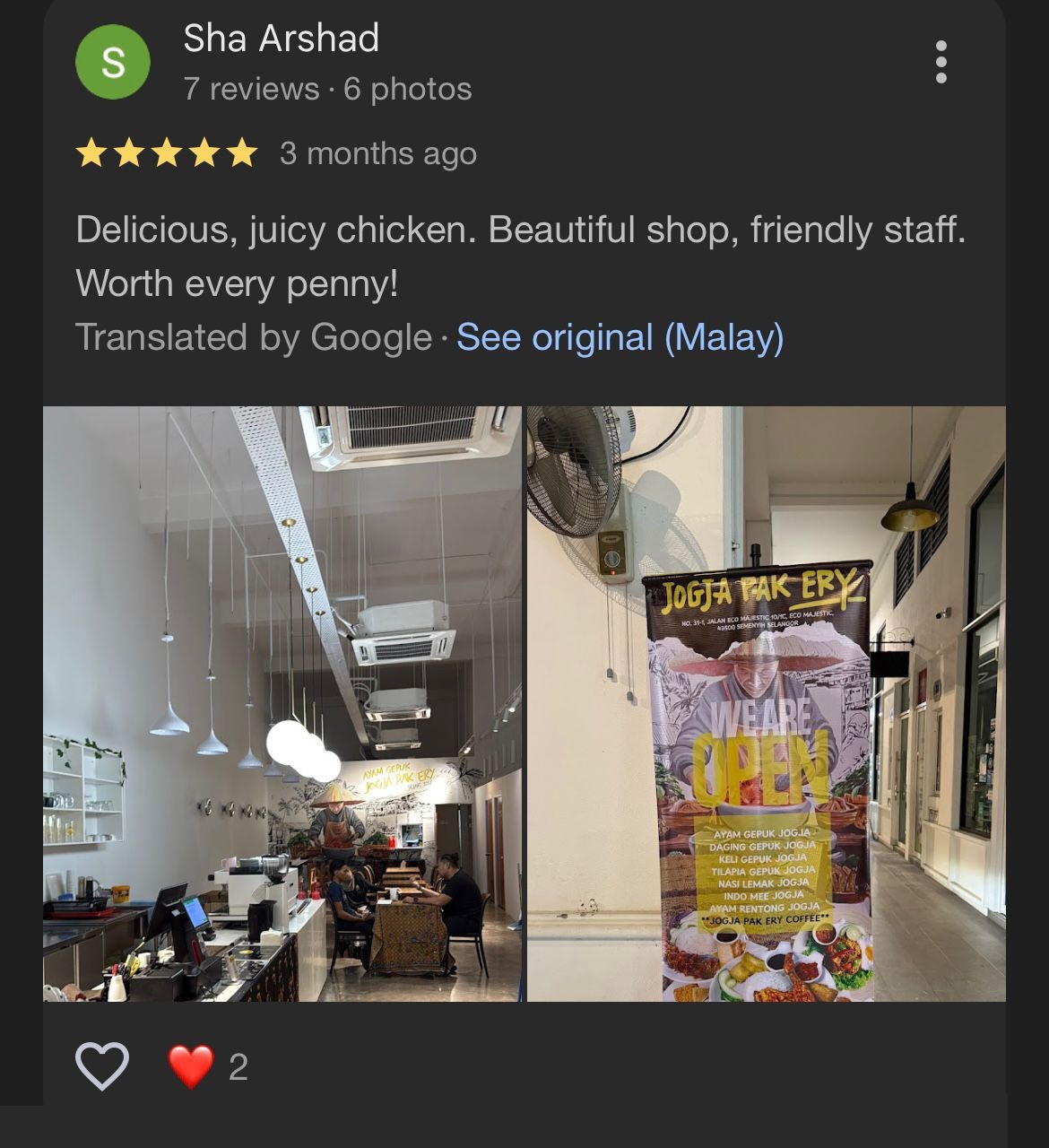Tap See original (Malay) link
This screenshot has width=1049, height=1148.
(x=620, y=337)
